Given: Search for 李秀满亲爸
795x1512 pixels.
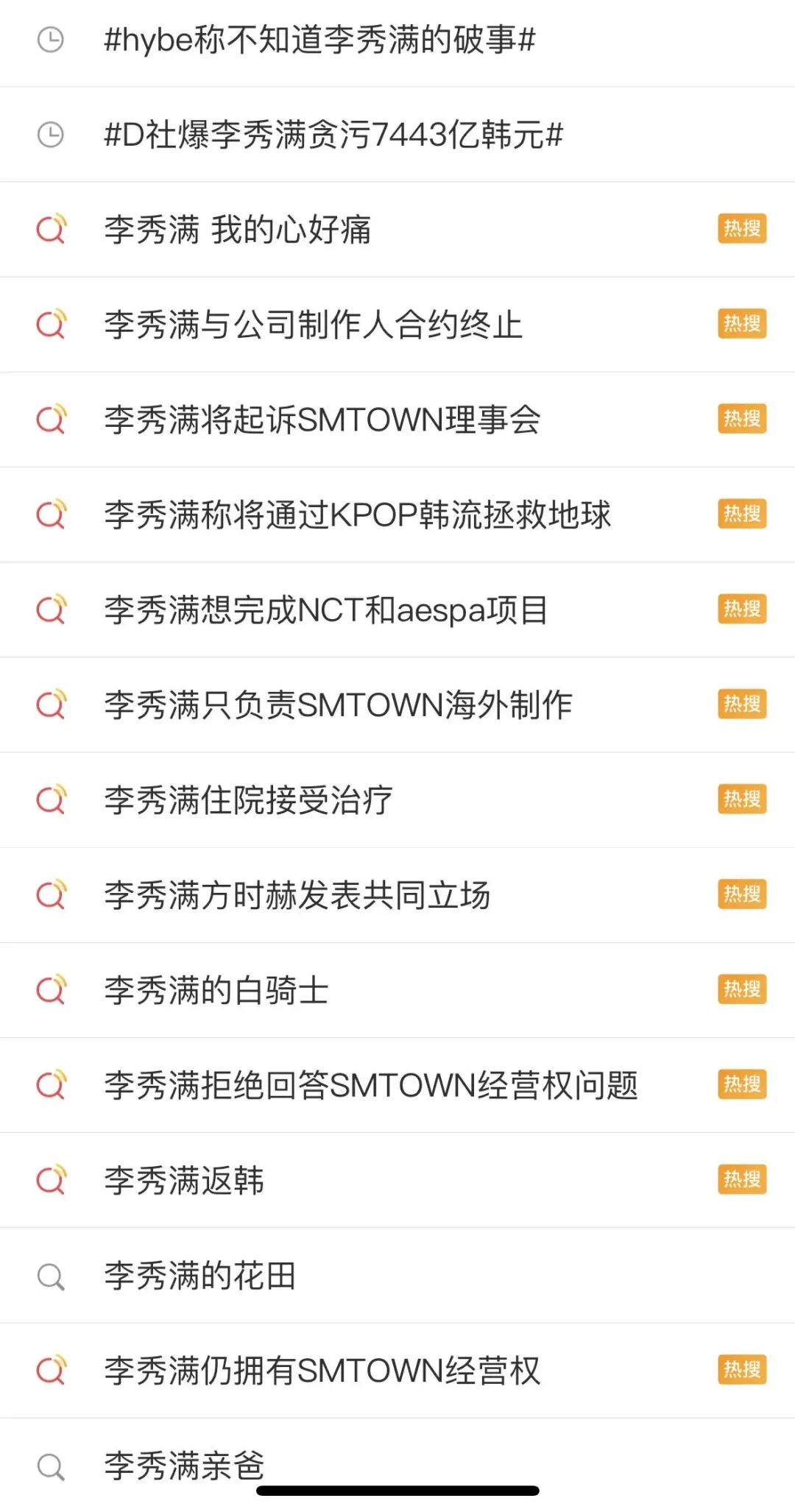Looking at the screenshot, I should tap(184, 1463).
